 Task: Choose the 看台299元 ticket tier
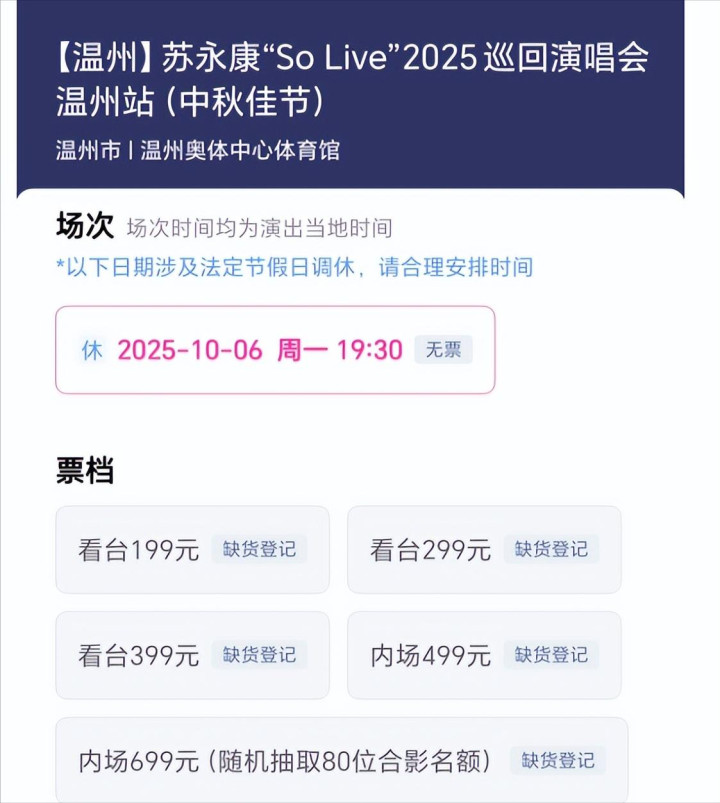pyautogui.click(x=484, y=550)
